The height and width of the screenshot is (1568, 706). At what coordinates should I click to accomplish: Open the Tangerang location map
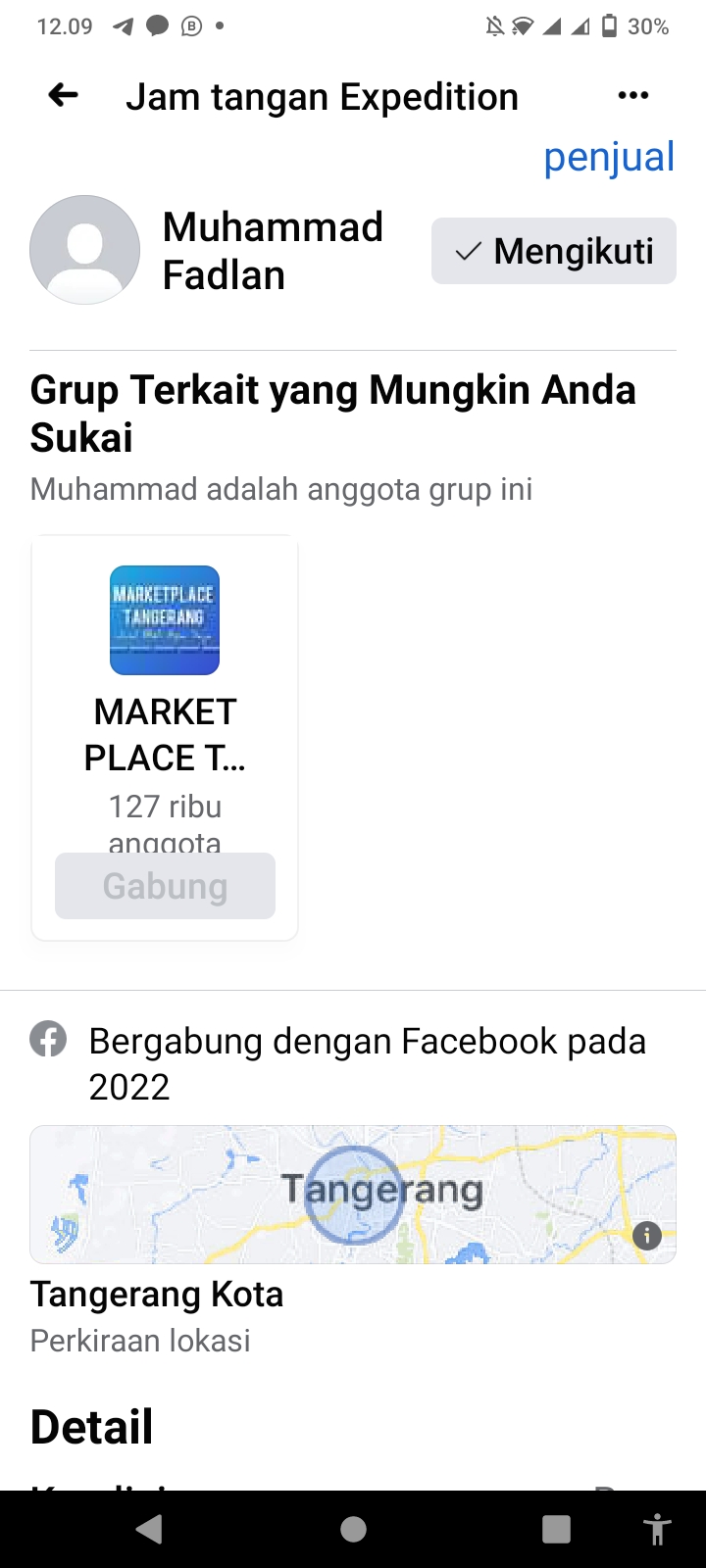[x=353, y=1194]
